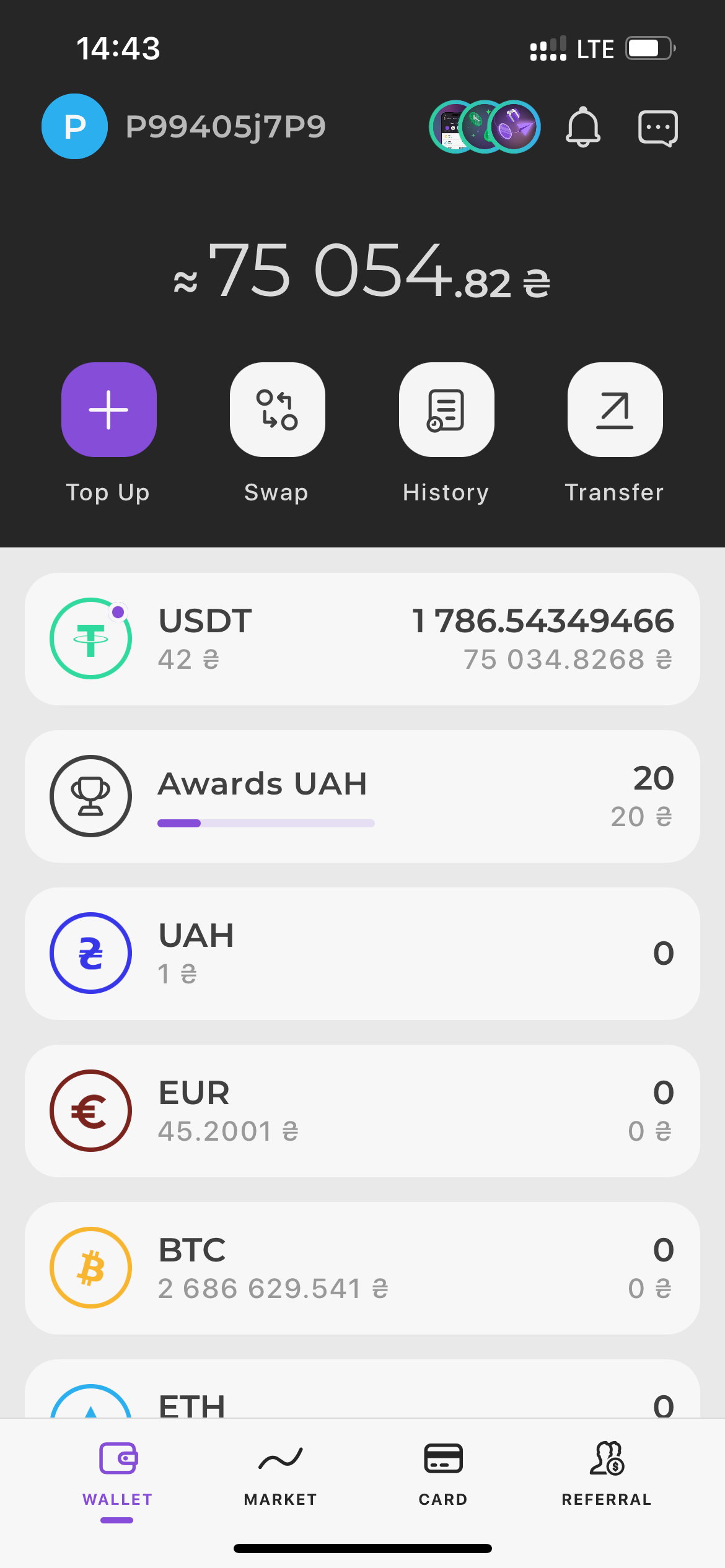
Task: Open the BTC wallet
Action: coord(362,1268)
